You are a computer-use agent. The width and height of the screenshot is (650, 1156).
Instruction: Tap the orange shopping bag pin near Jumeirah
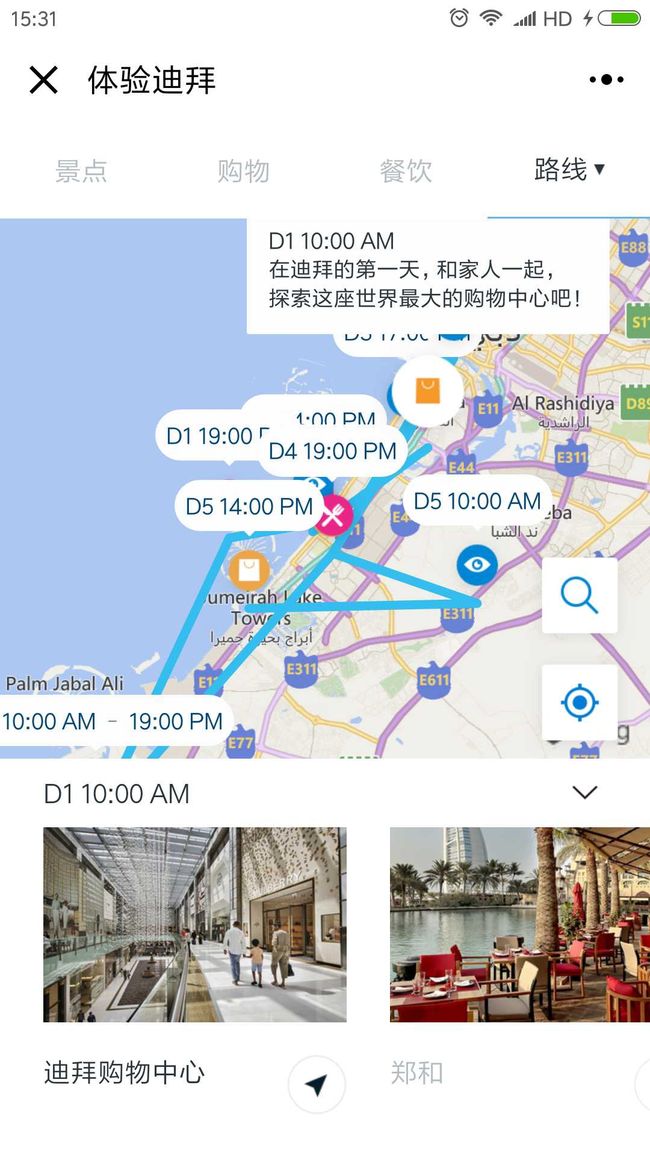[248, 570]
